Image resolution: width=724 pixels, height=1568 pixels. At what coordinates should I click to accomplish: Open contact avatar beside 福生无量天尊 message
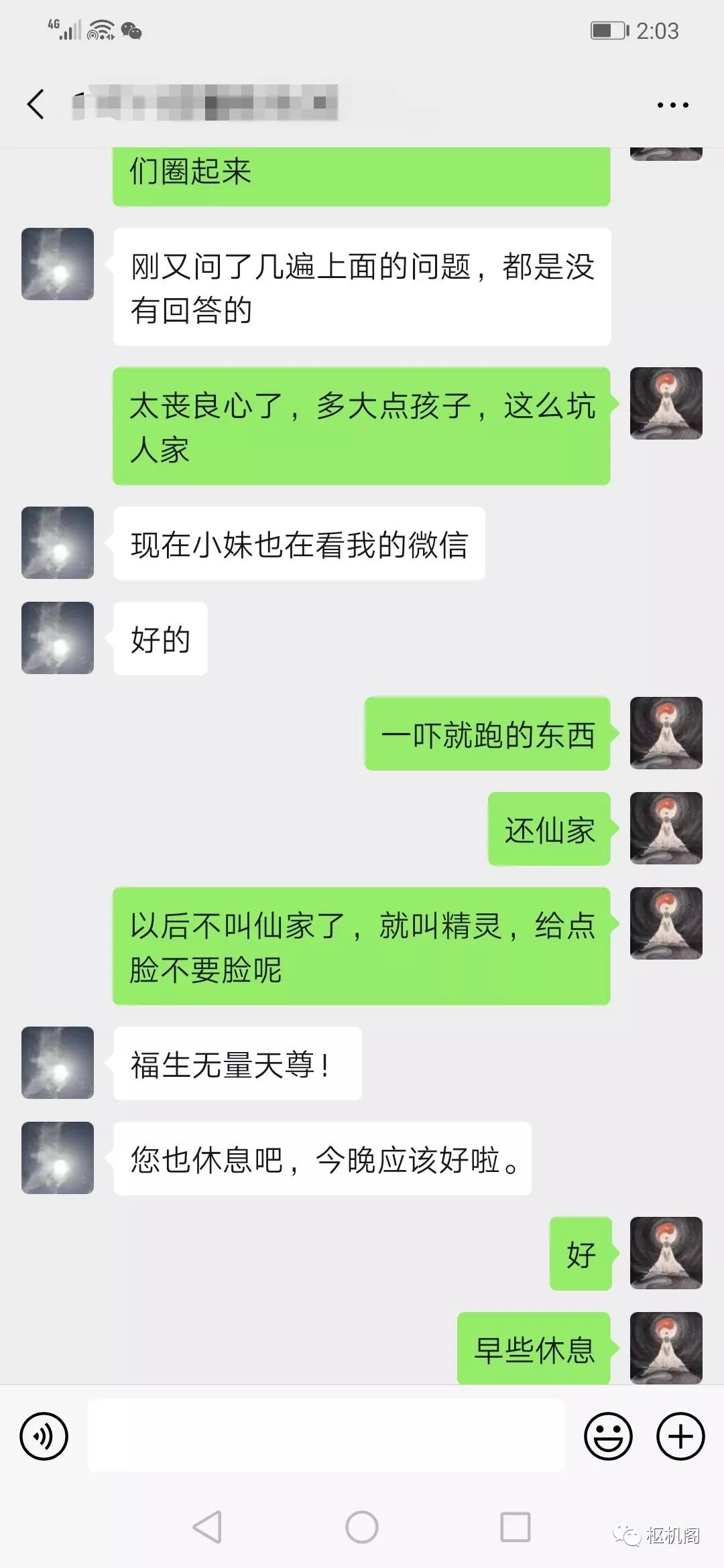pos(58,1063)
